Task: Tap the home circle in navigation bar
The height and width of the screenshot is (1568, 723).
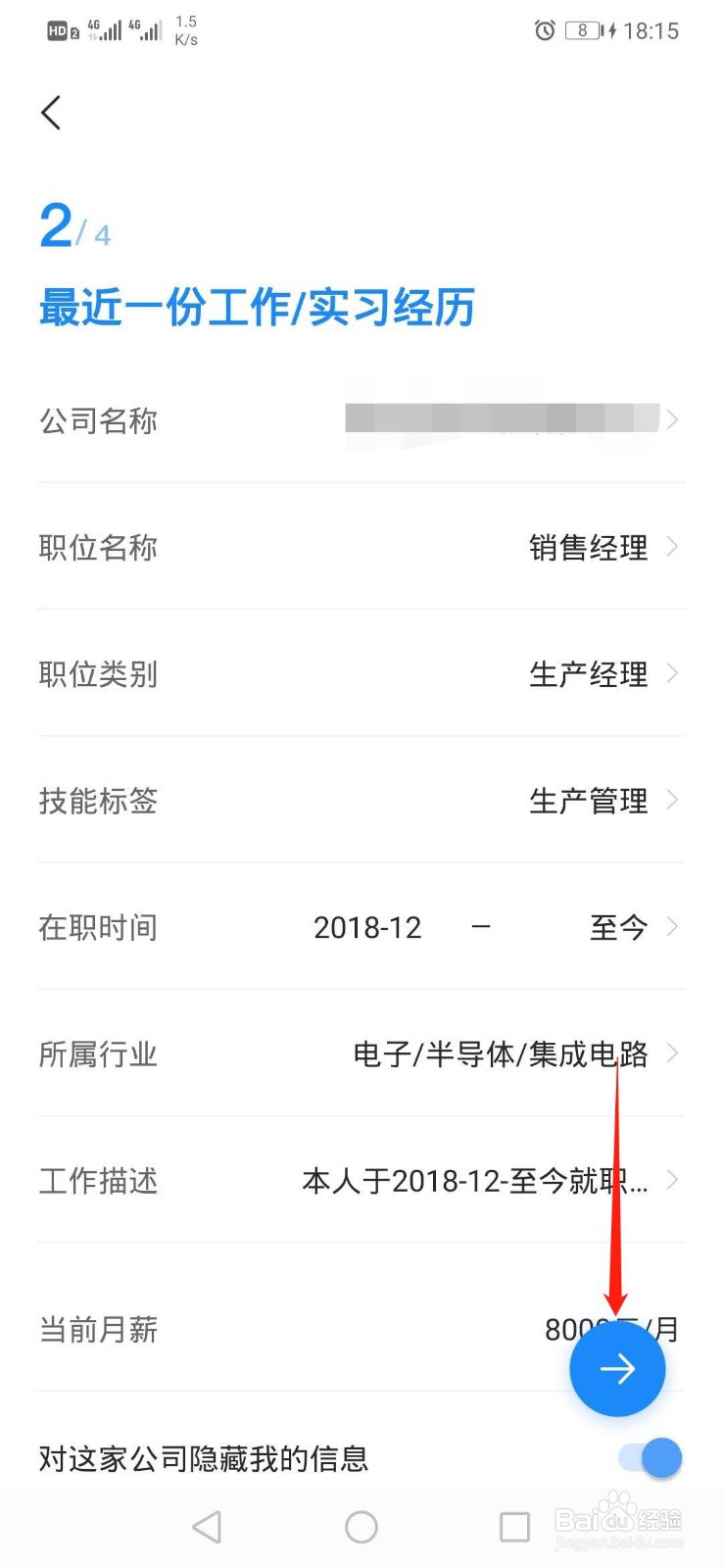Action: point(361,1526)
